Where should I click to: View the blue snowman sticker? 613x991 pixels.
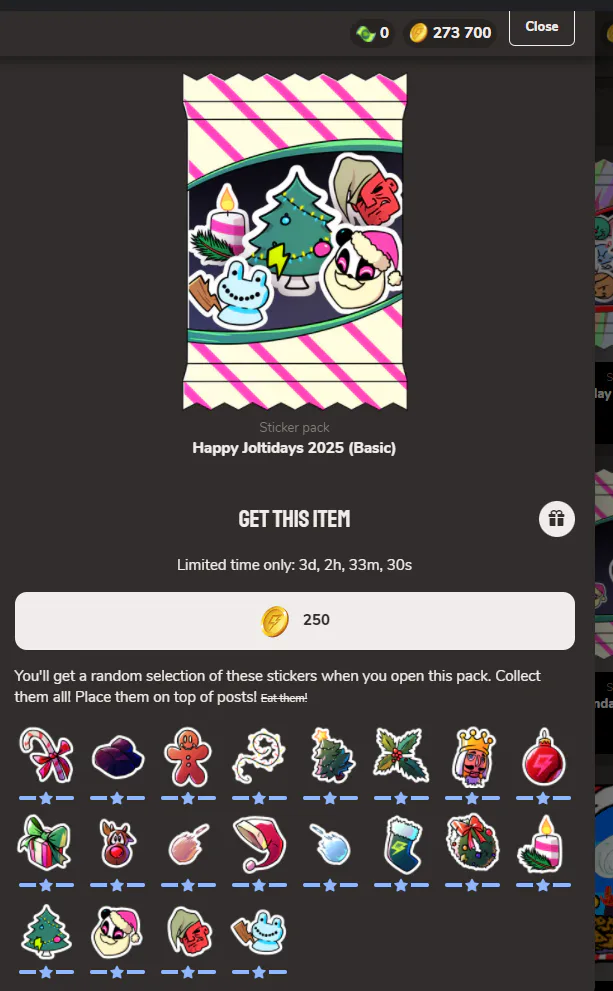[259, 931]
